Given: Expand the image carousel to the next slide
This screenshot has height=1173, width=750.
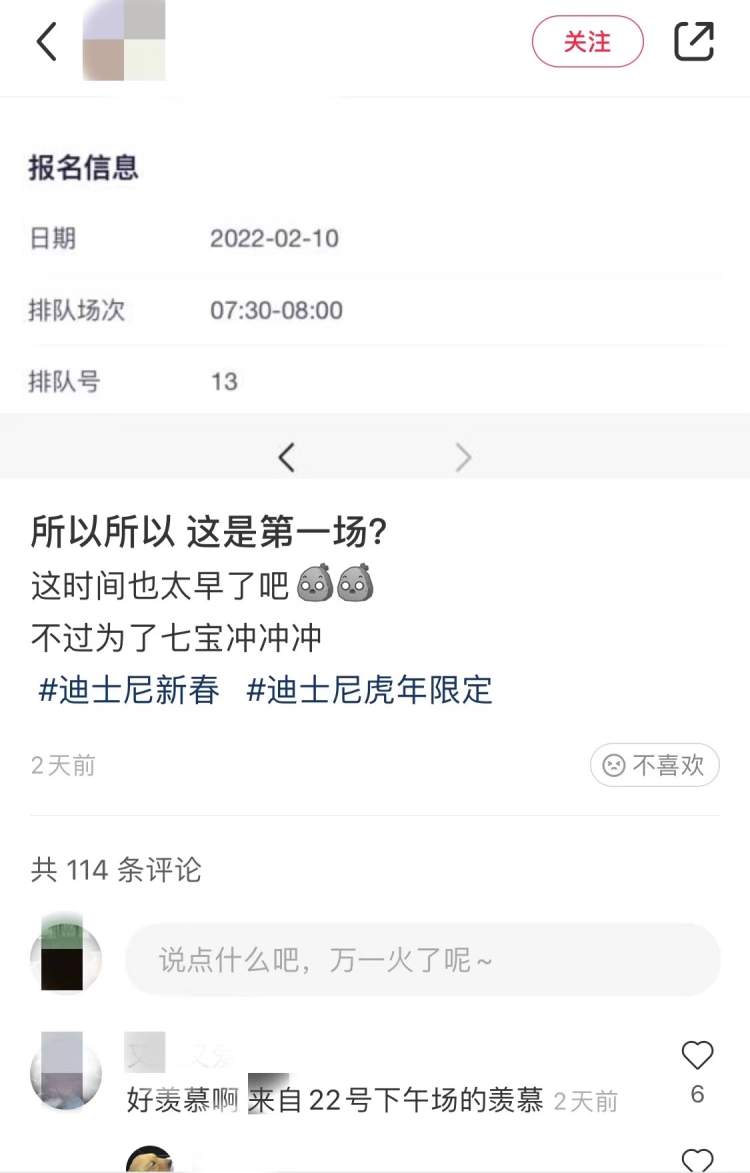Looking at the screenshot, I should [463, 457].
